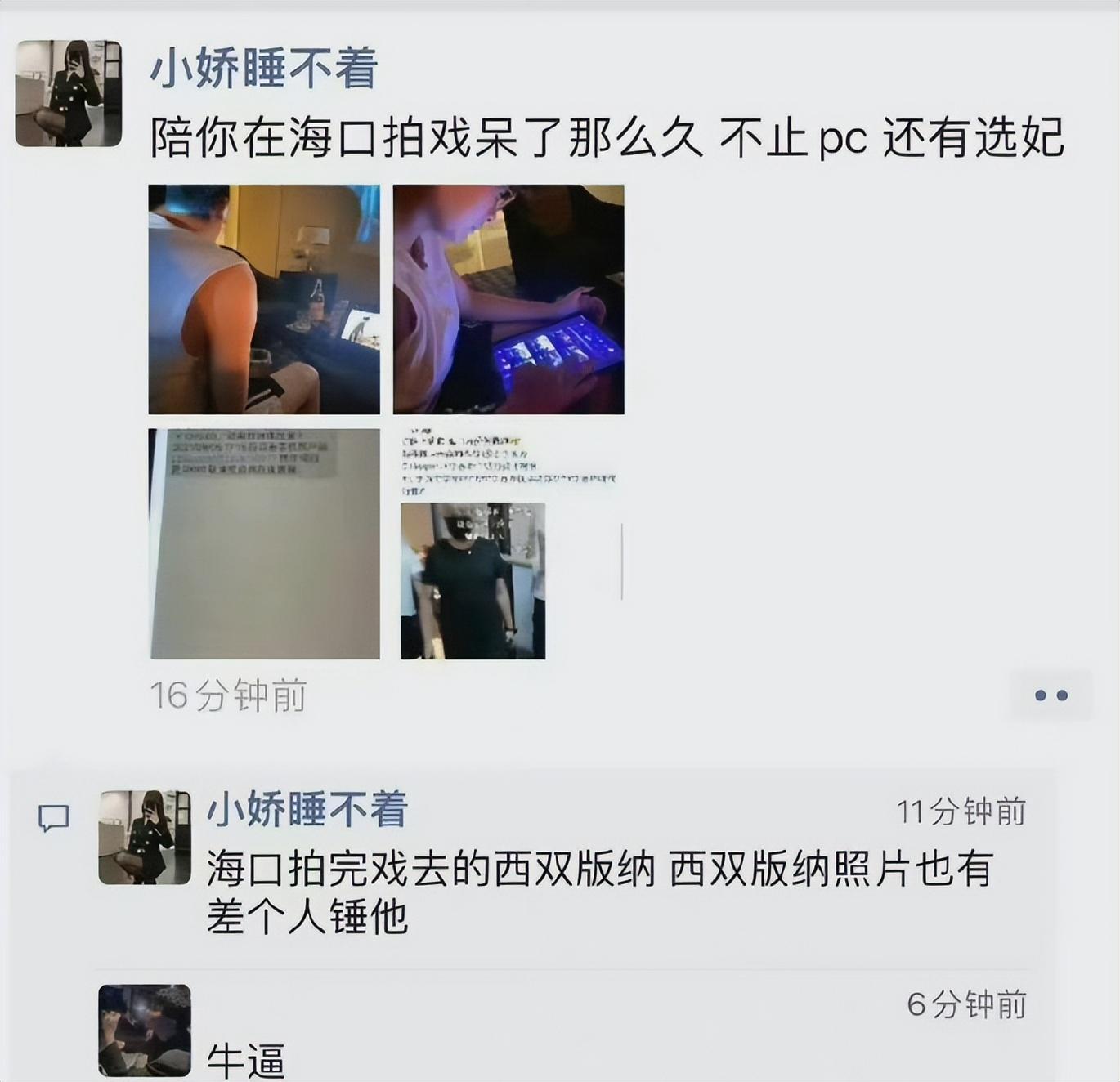Open the avatar of the 牛逼 commenter
The height and width of the screenshot is (1082, 1120).
[x=145, y=1030]
